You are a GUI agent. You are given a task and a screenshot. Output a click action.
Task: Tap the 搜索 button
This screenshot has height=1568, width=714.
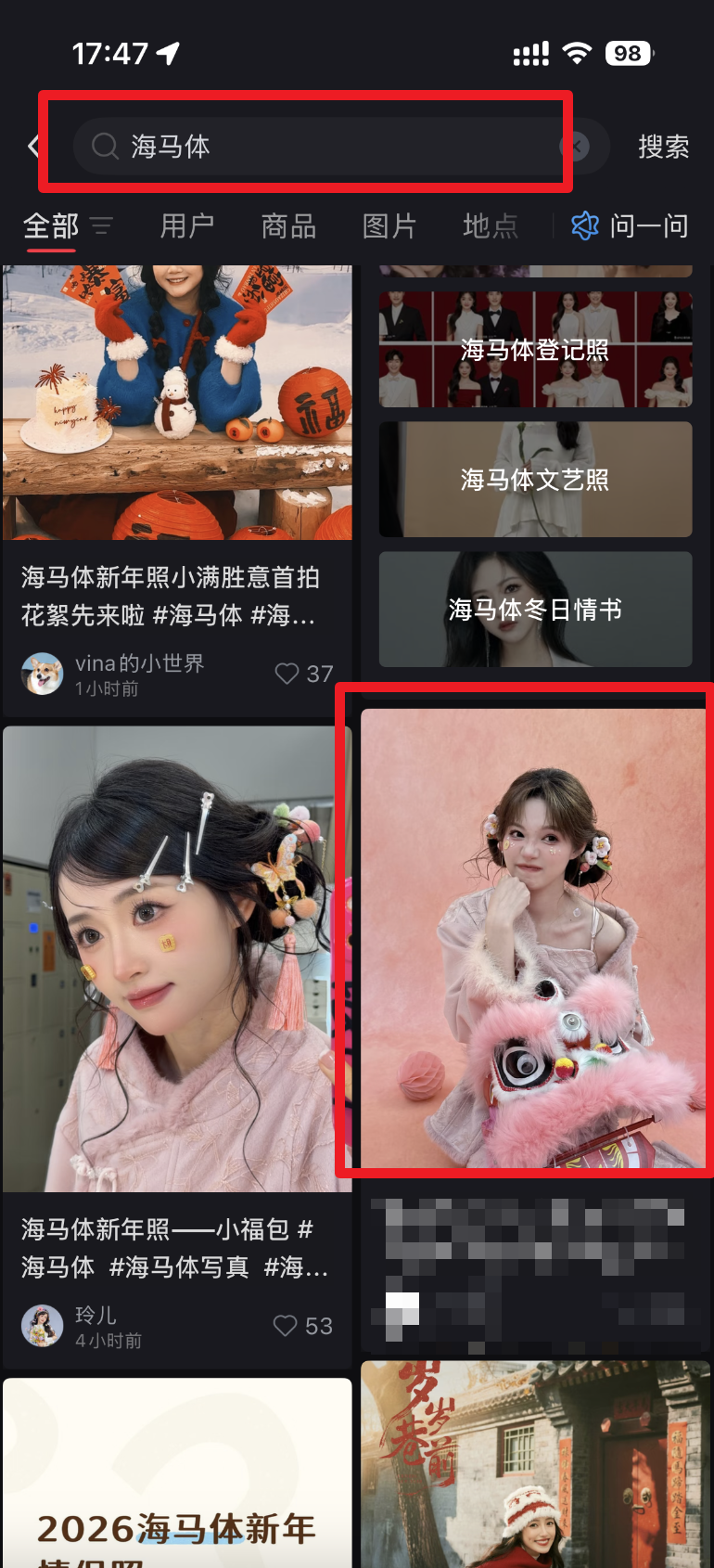[663, 147]
